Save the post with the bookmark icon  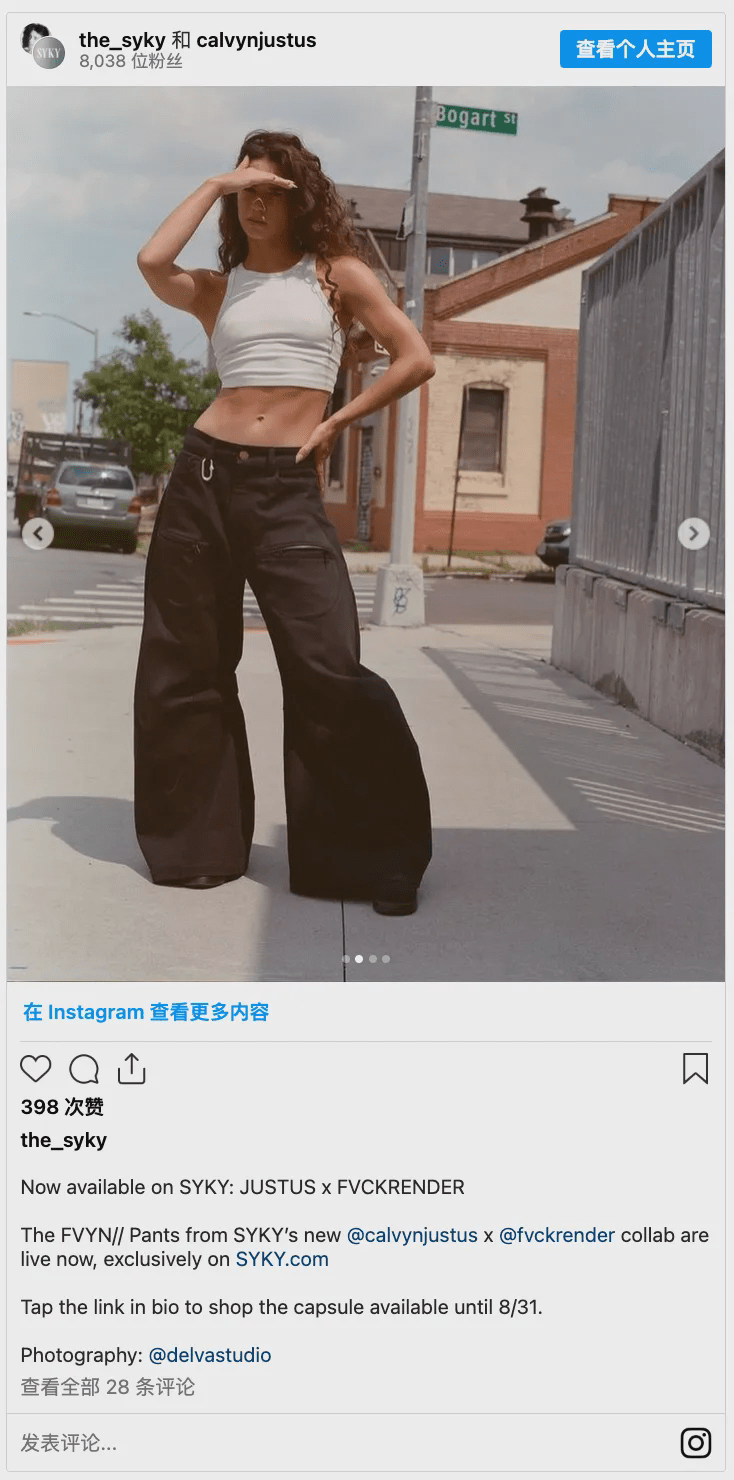pos(697,1069)
